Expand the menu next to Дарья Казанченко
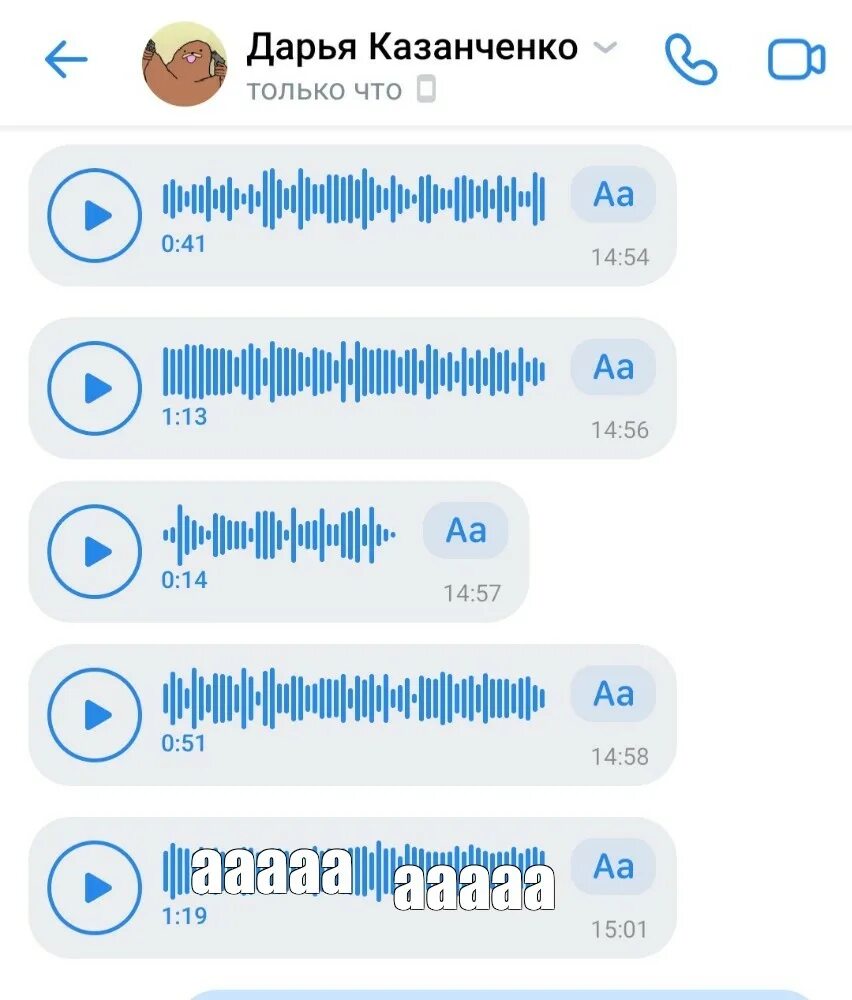Viewport: 852px width, 1000px height. pos(605,47)
